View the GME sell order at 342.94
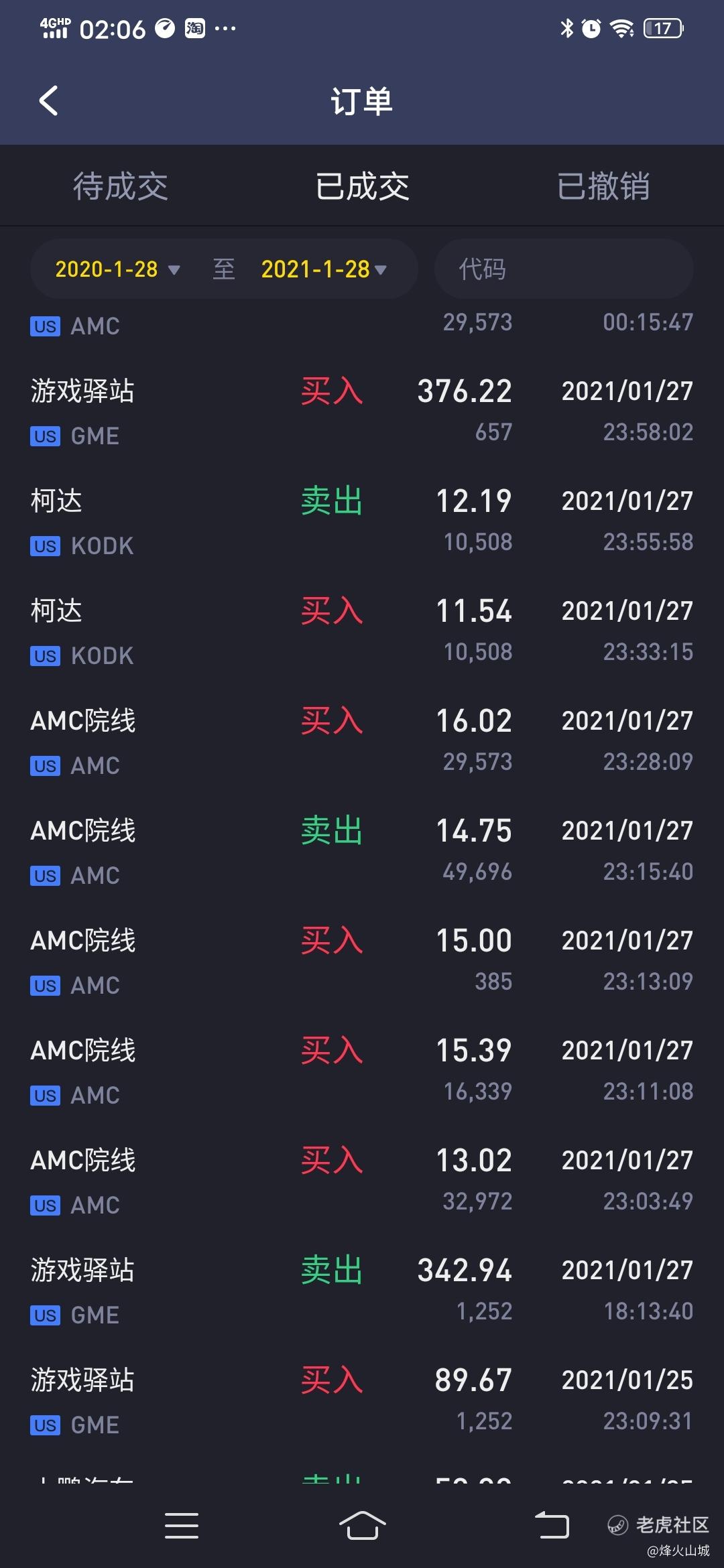 point(362,1291)
